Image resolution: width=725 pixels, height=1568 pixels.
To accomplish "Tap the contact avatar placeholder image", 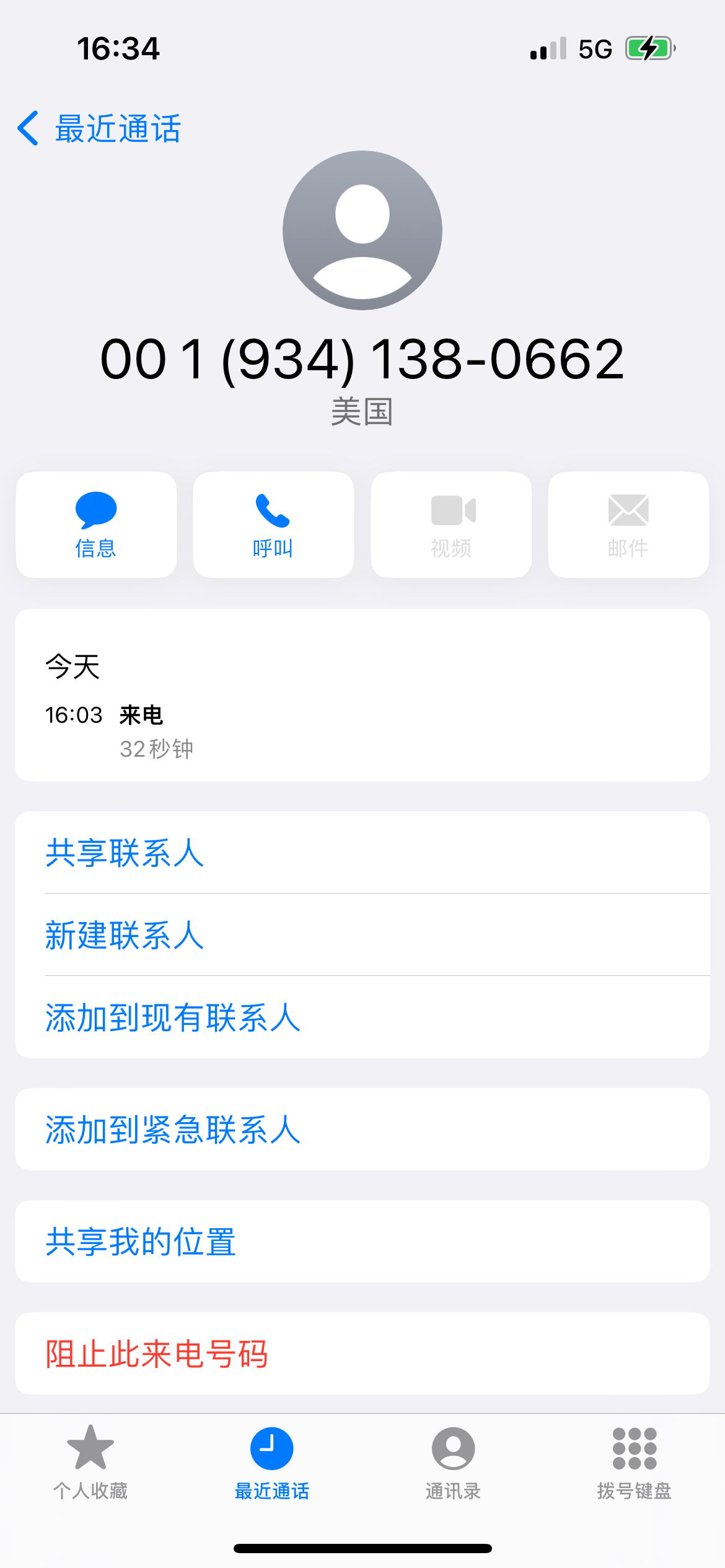I will click(x=362, y=229).
